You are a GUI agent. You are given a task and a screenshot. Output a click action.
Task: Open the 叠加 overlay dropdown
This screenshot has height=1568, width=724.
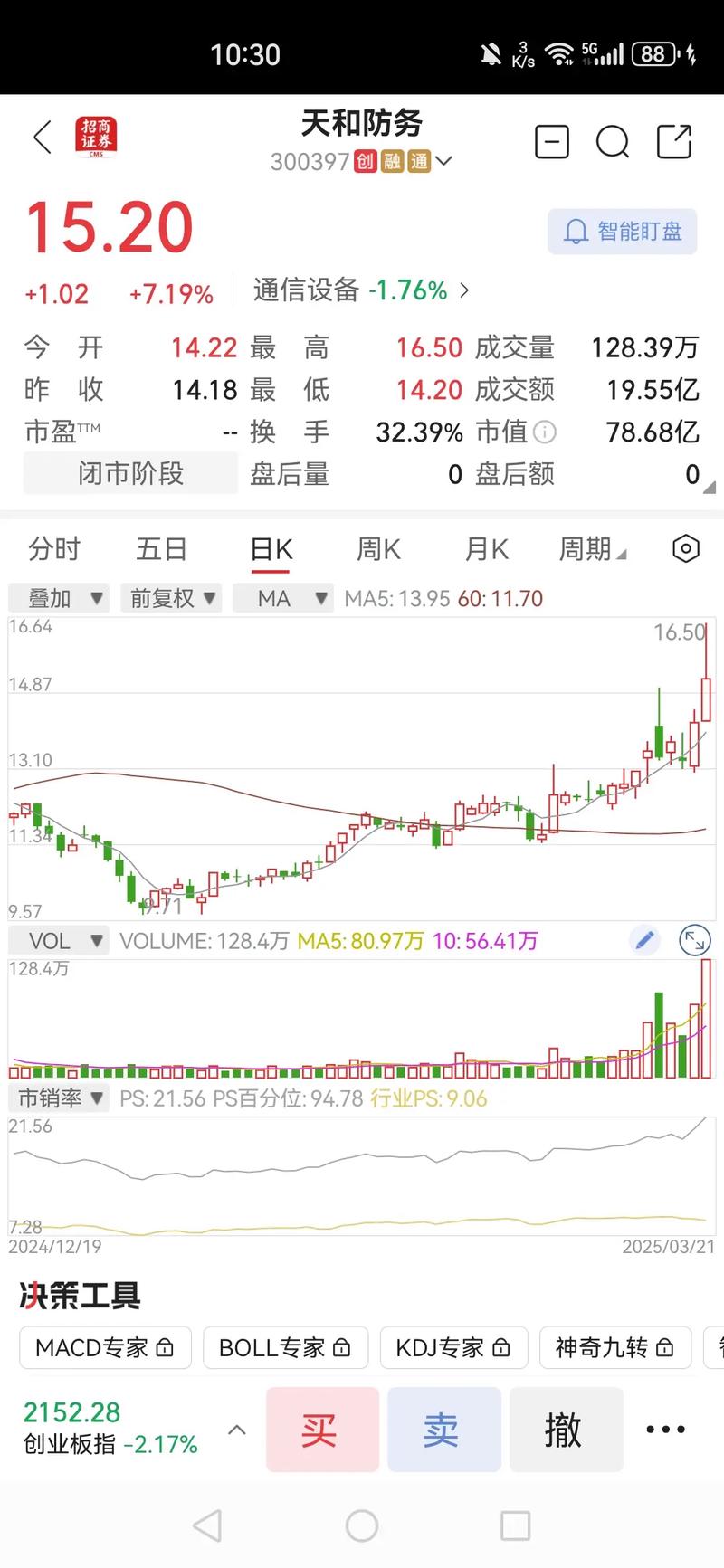(58, 598)
